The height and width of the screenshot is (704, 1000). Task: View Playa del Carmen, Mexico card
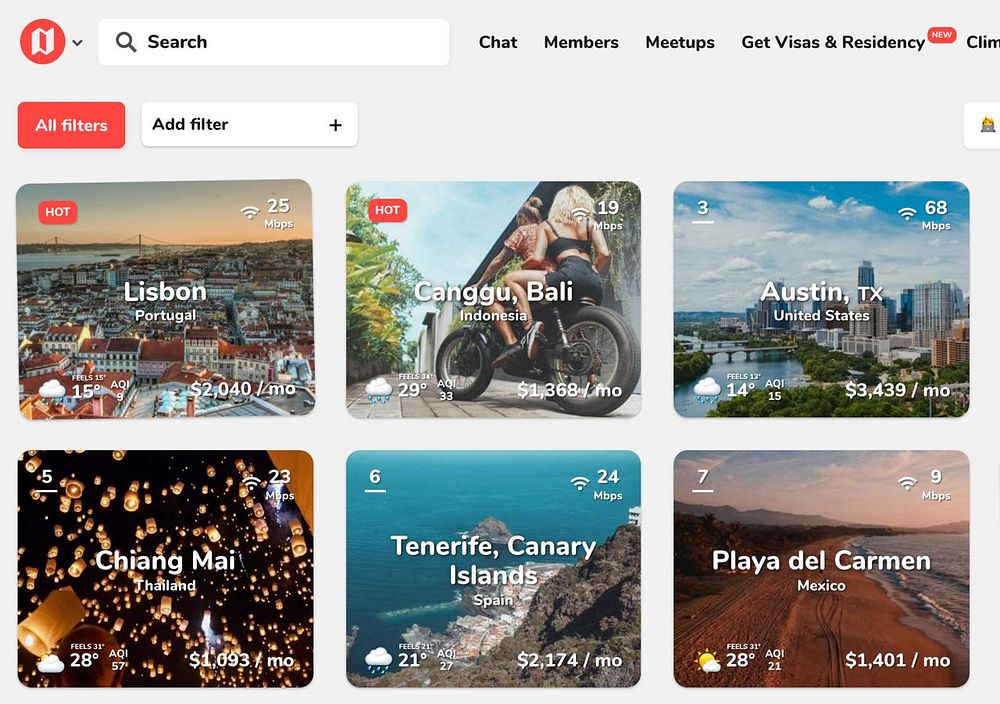click(x=821, y=569)
